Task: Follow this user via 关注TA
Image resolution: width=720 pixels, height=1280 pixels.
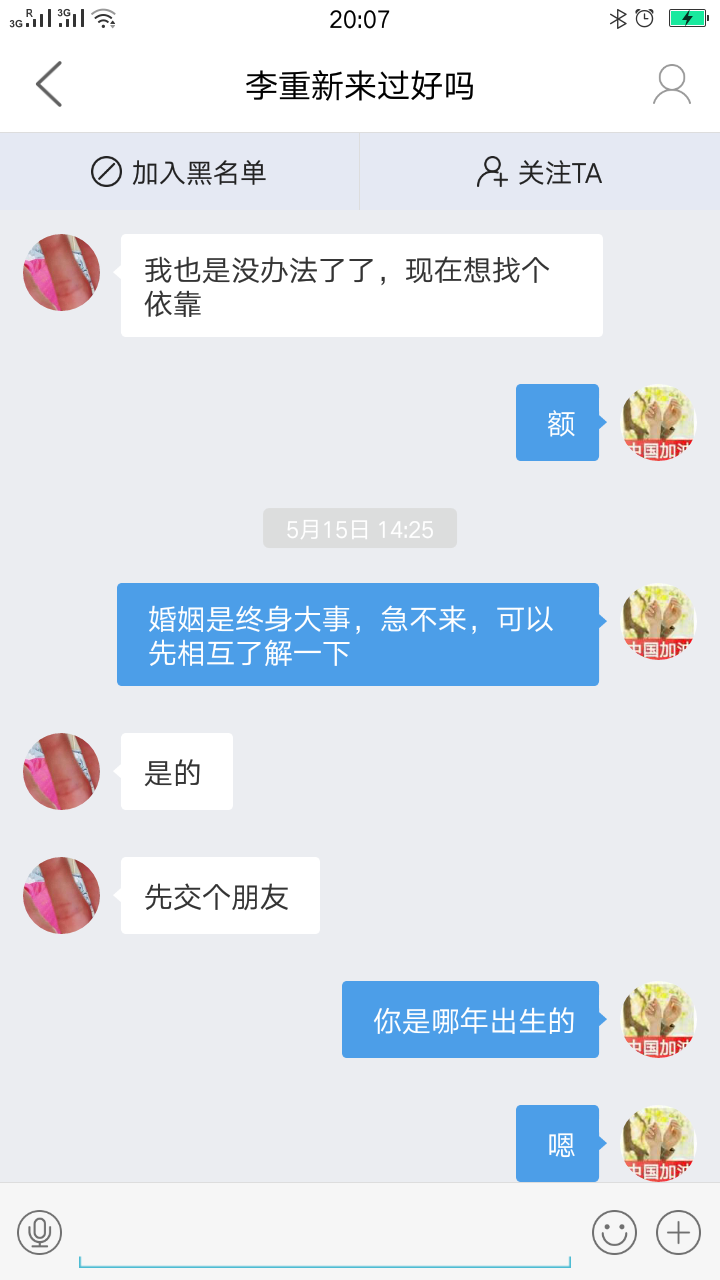Action: click(540, 172)
